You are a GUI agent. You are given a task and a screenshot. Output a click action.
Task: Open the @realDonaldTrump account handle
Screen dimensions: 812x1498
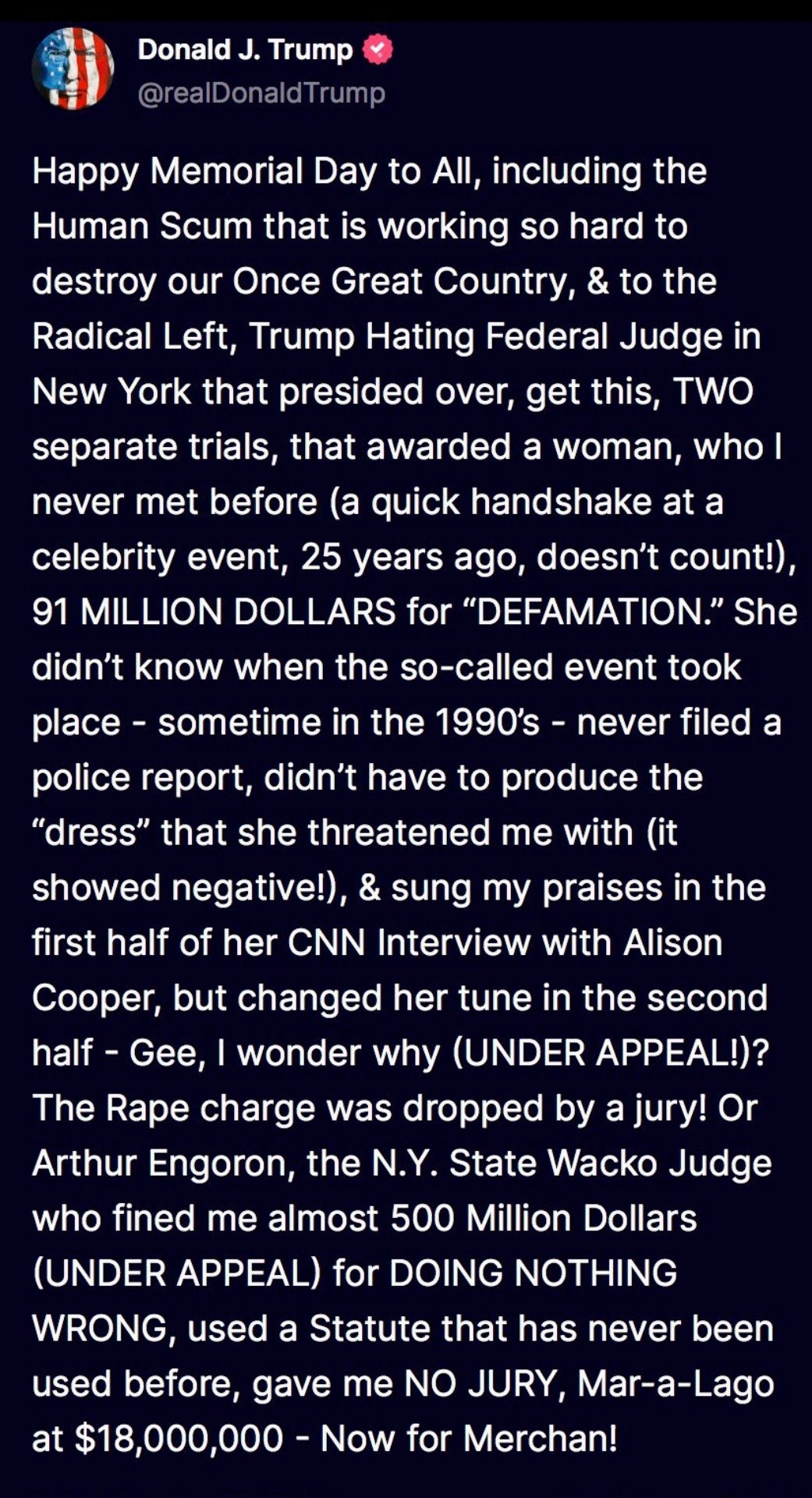(x=261, y=94)
